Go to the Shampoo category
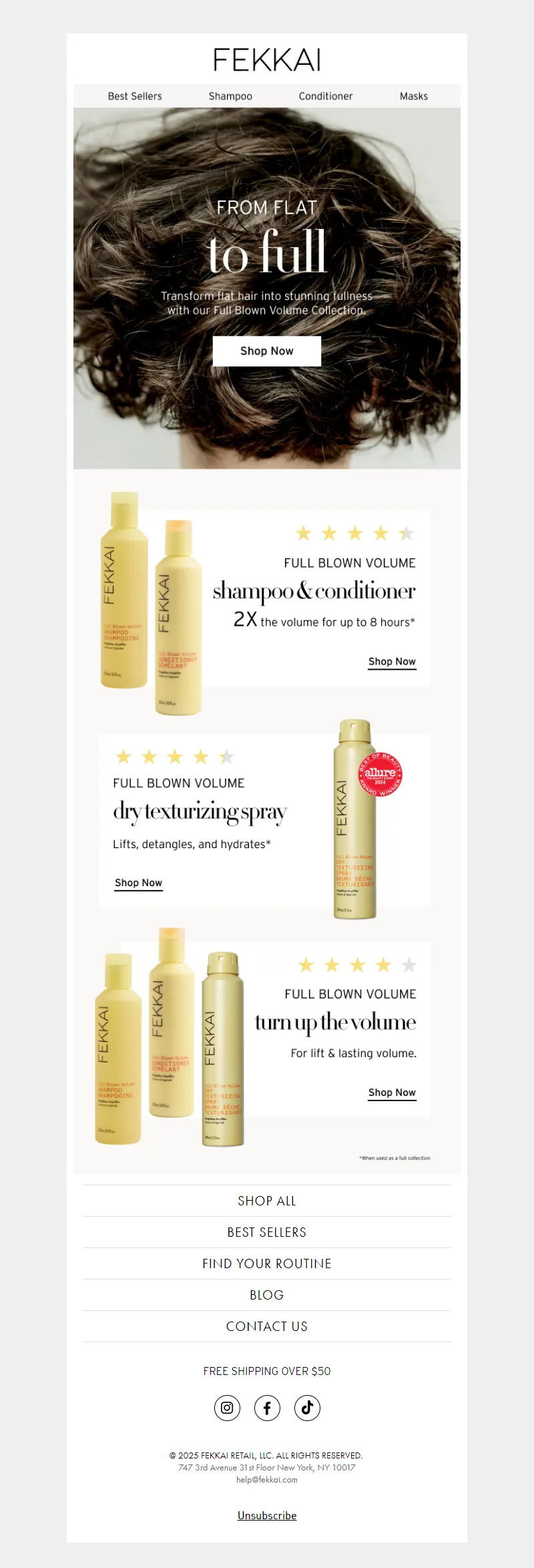The width and height of the screenshot is (534, 1568). [230, 96]
